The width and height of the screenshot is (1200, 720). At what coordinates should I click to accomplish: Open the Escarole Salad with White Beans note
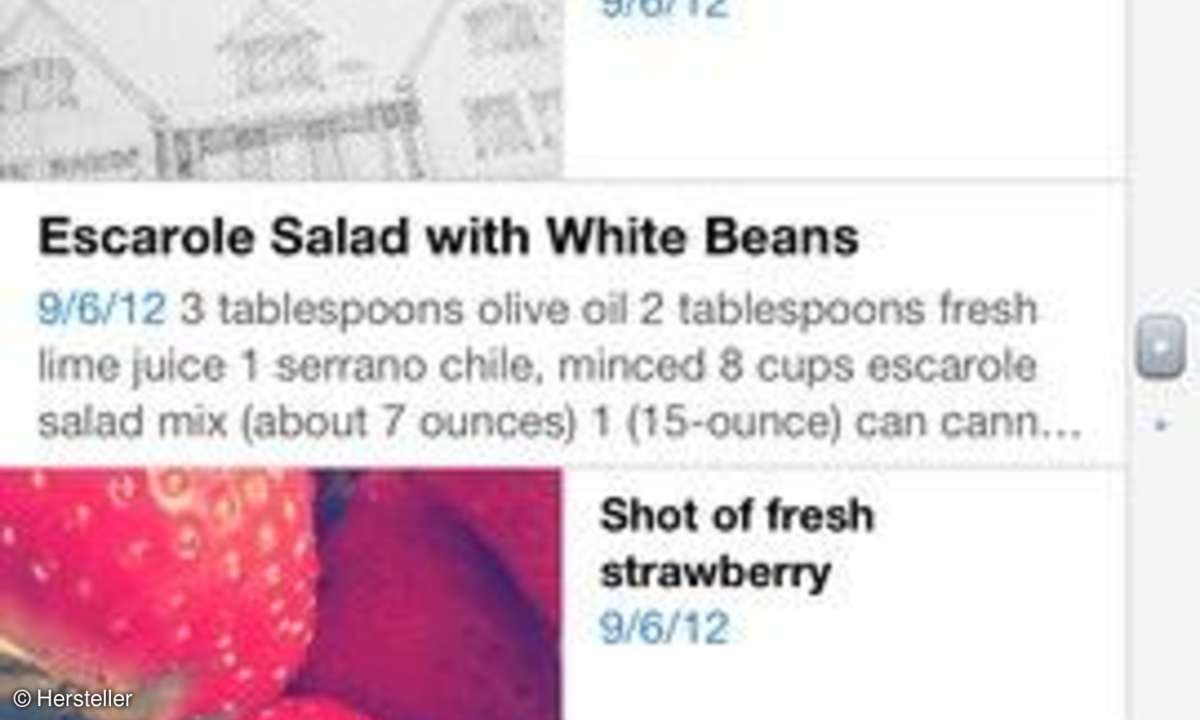point(448,238)
